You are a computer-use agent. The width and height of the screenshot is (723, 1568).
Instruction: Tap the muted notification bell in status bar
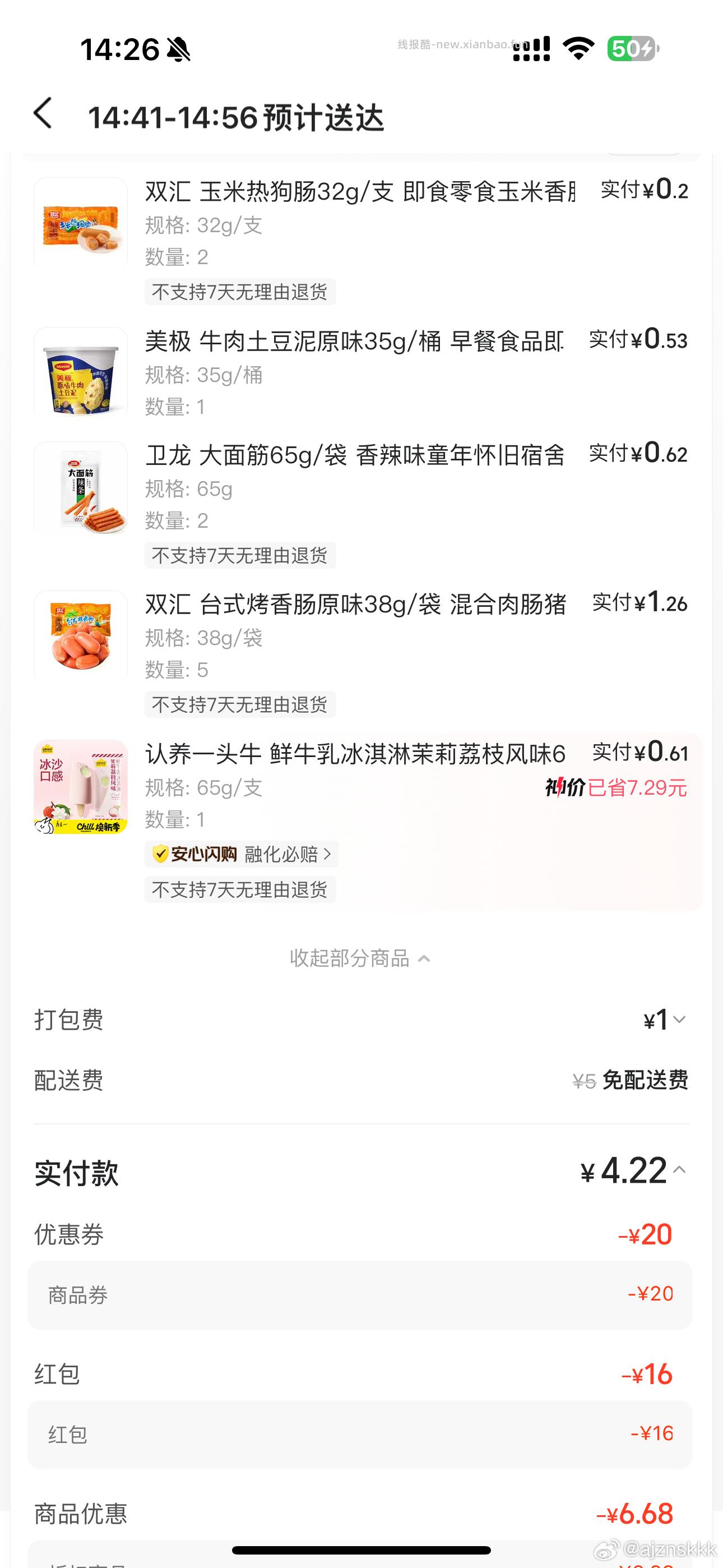click(178, 51)
